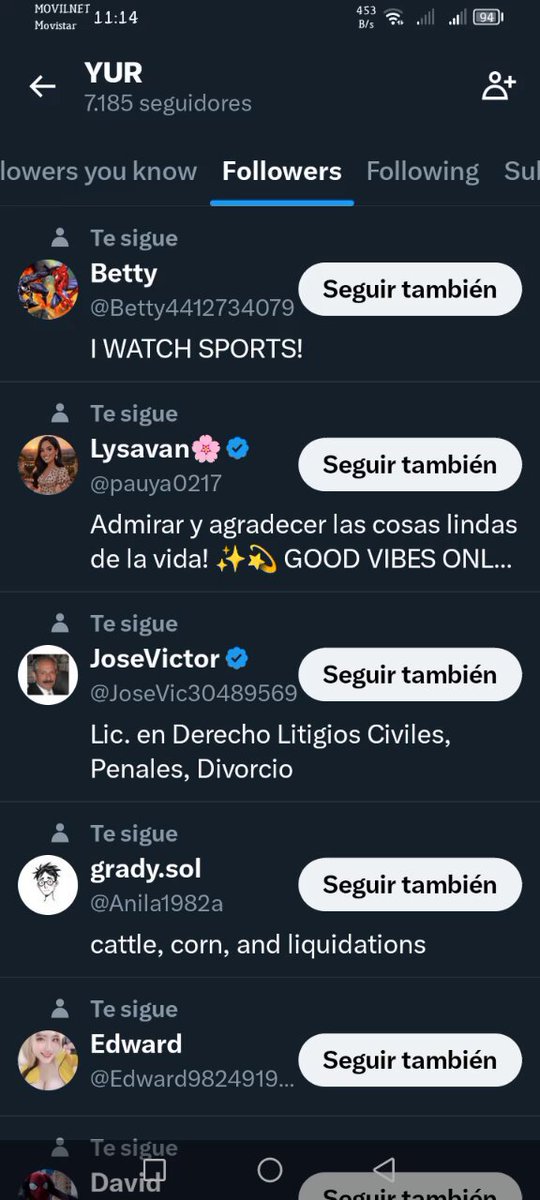Follow Lysavan back with Seguir también
Viewport: 540px width, 1200px height.
[x=410, y=465]
